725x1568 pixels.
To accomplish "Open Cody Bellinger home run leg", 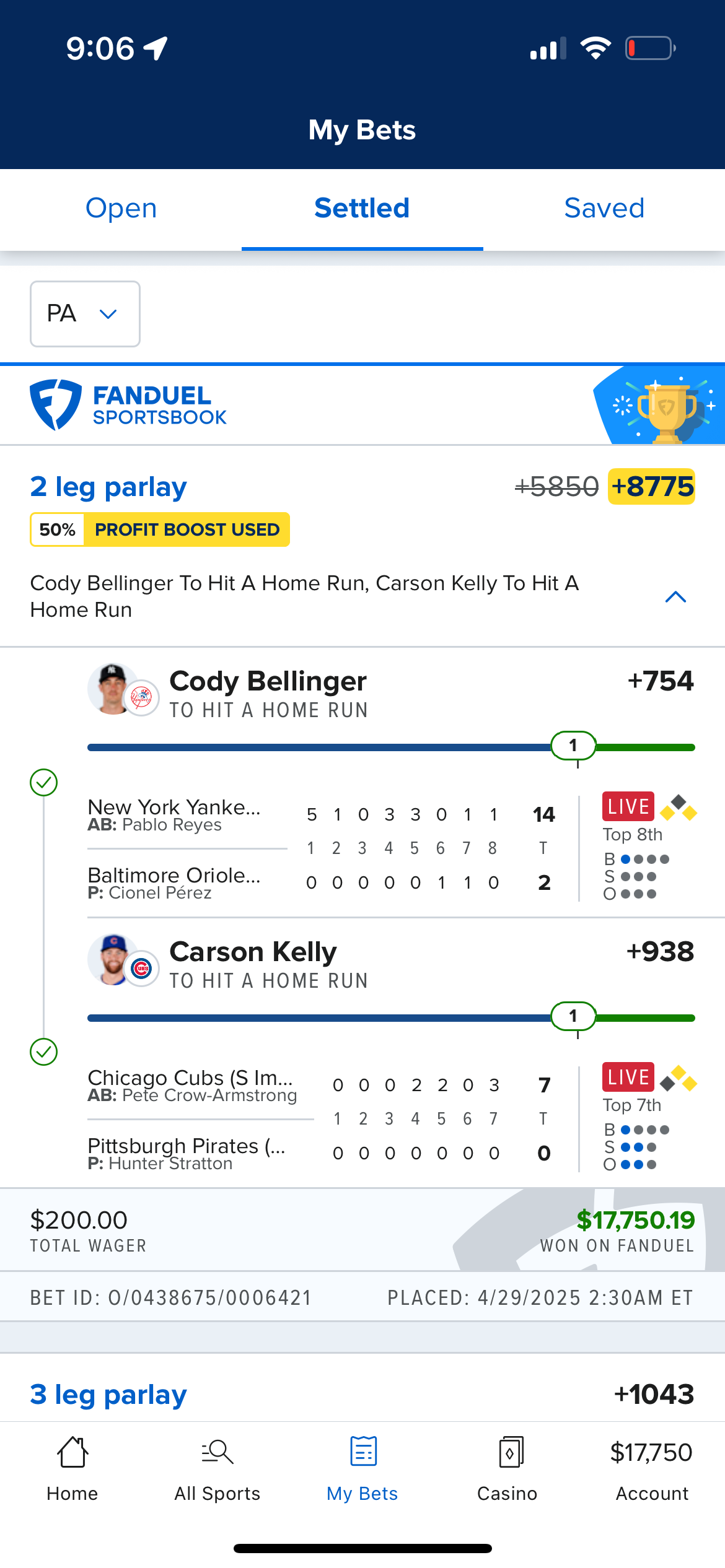I will [268, 693].
